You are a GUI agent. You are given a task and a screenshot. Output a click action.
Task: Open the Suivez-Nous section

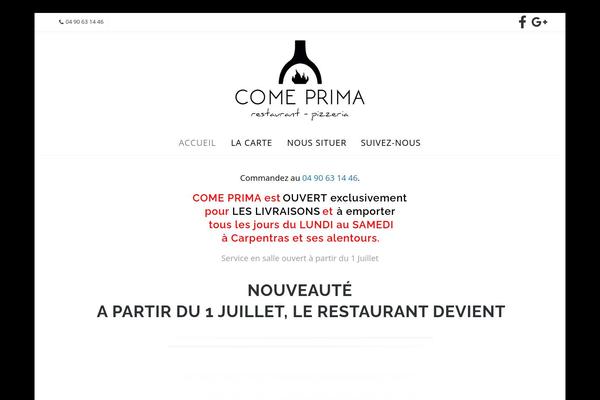390,143
